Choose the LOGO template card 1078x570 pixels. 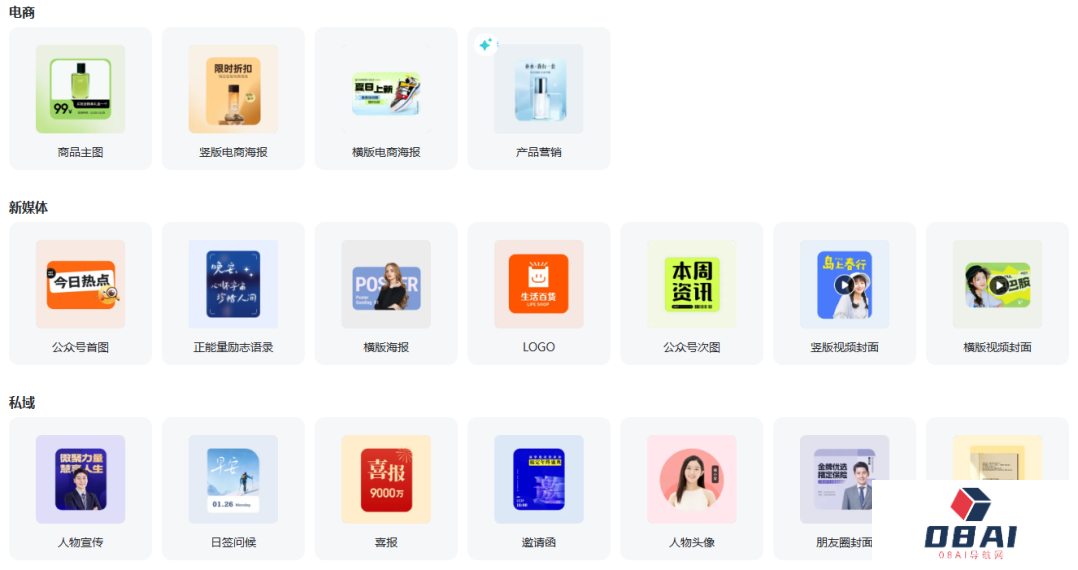click(539, 293)
